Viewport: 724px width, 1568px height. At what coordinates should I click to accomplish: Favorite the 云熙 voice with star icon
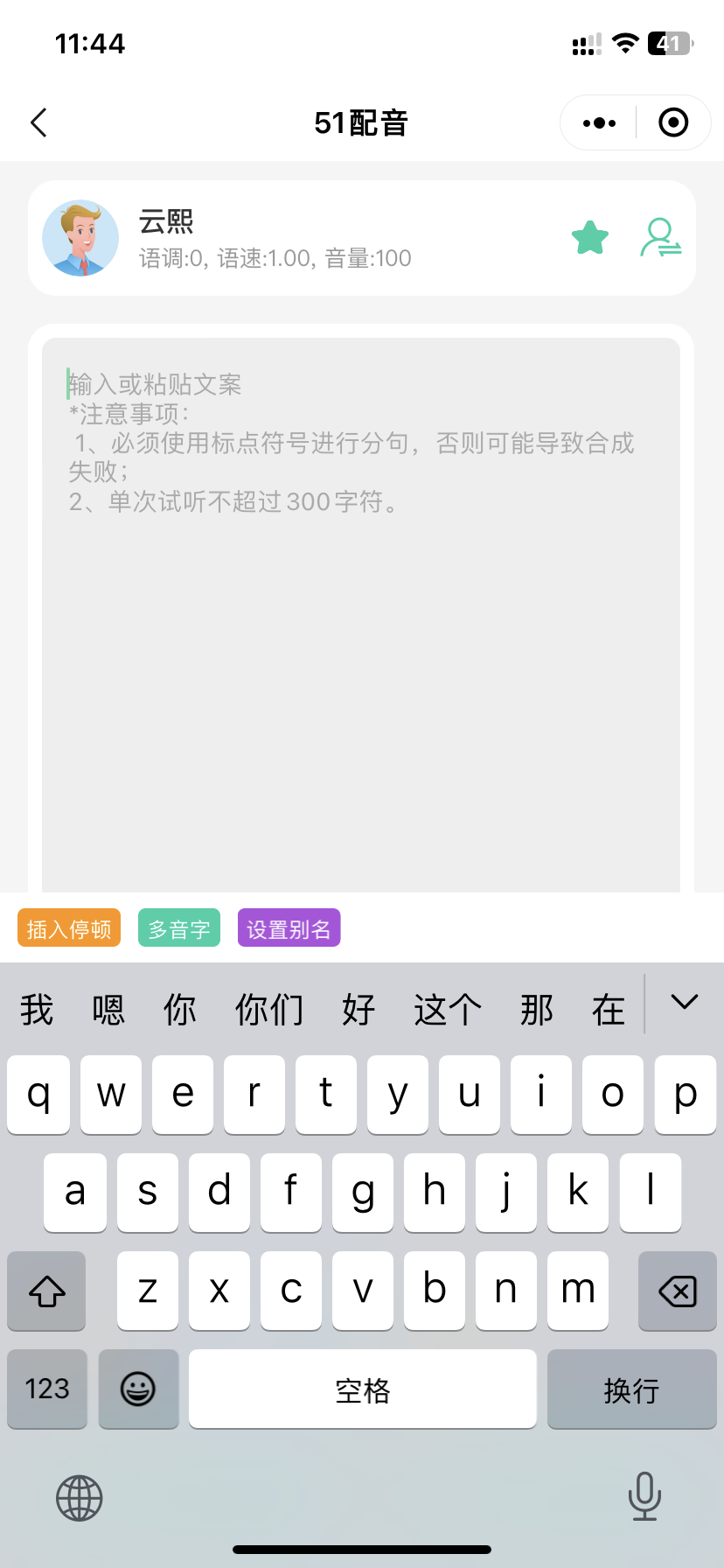[x=590, y=238]
